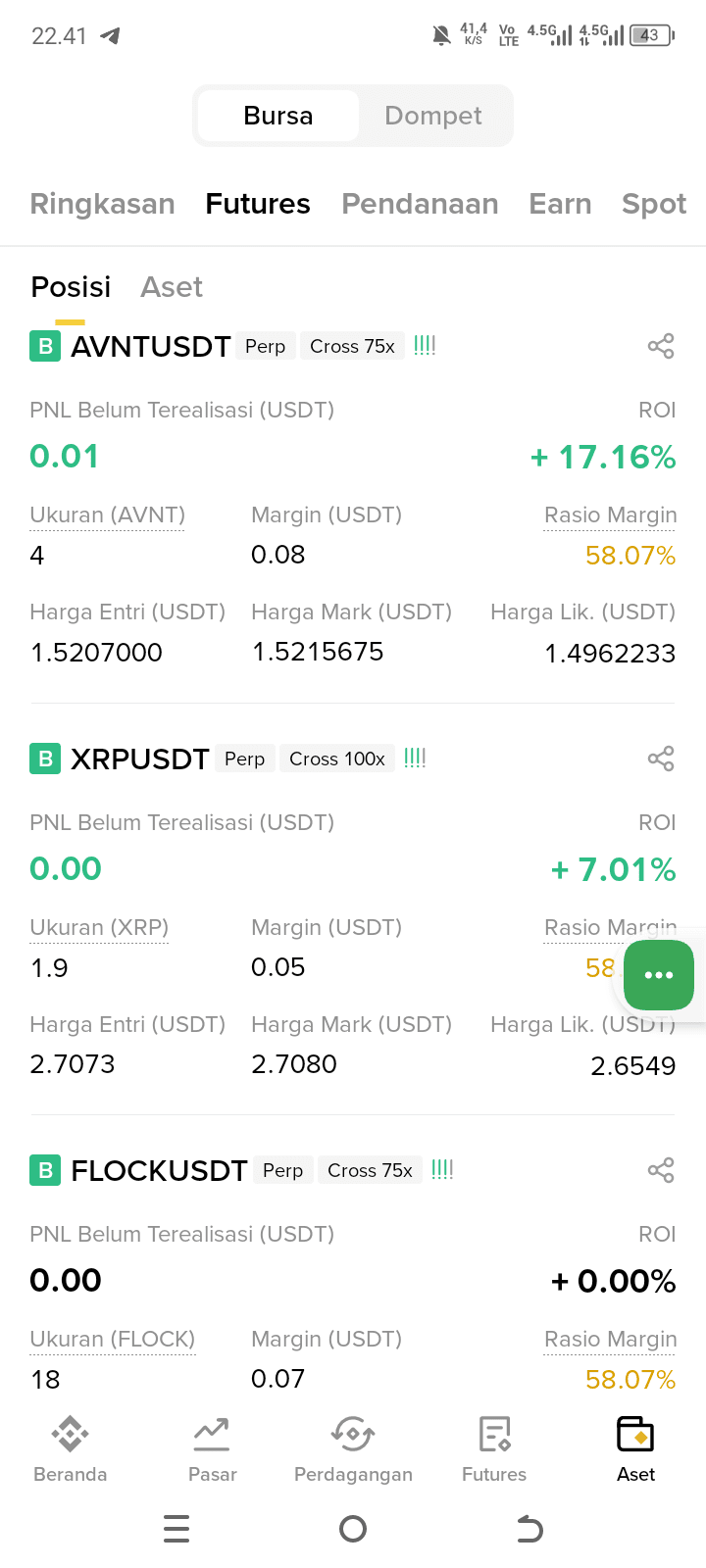Tap the green floating three-dot button
This screenshot has width=706, height=1568.
659,975
